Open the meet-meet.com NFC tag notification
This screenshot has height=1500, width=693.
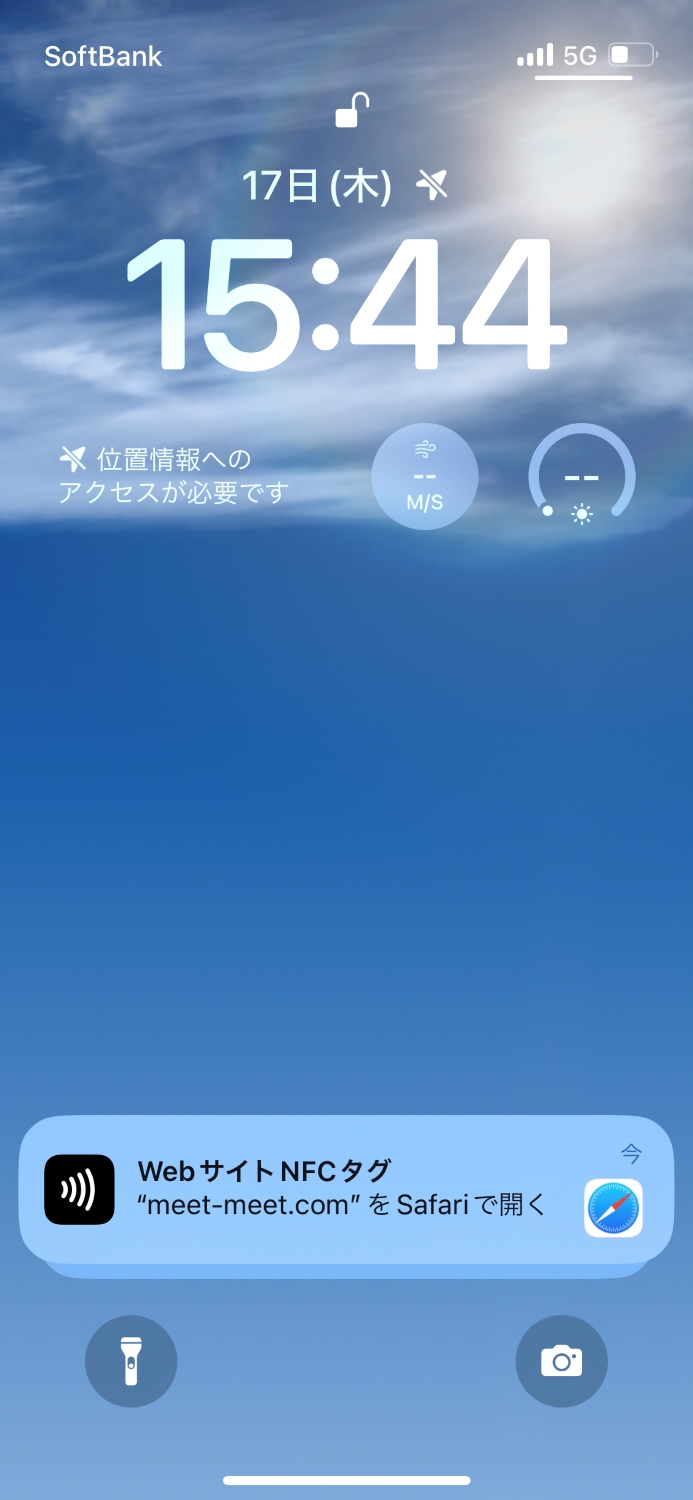(x=345, y=1188)
